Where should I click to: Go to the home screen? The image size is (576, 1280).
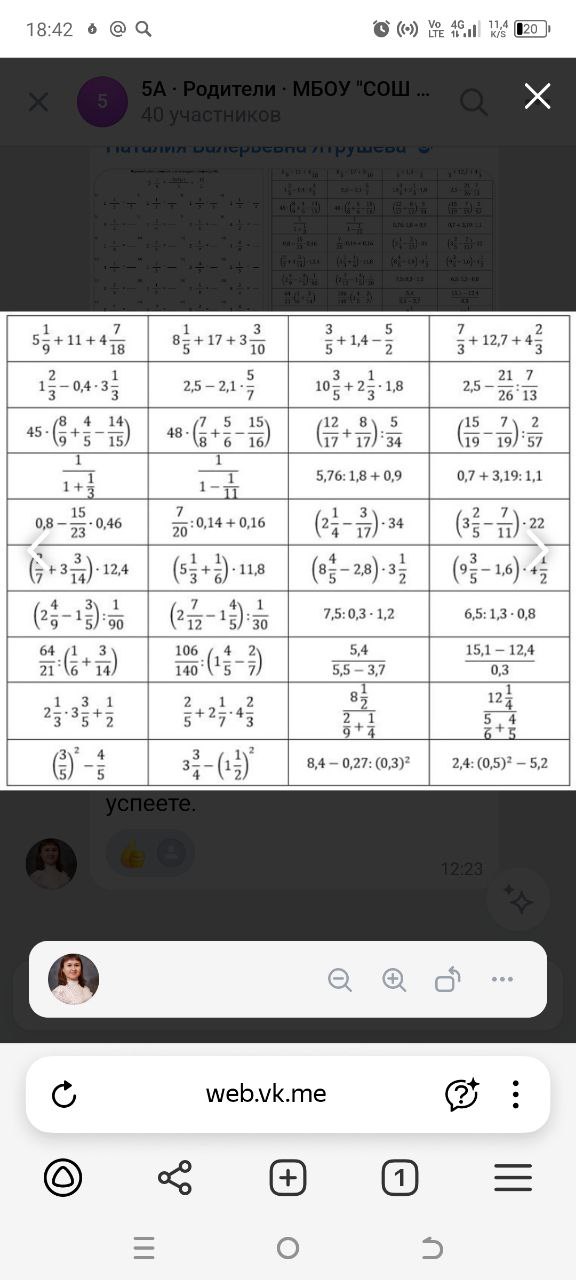pos(288,1248)
